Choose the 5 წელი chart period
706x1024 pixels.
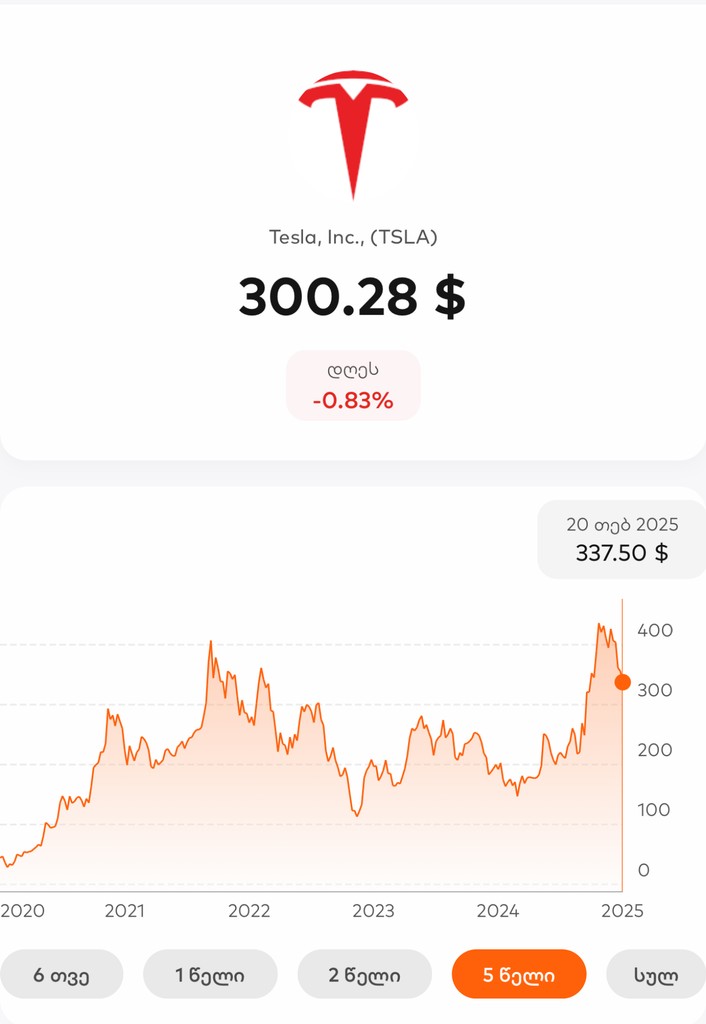[519, 974]
